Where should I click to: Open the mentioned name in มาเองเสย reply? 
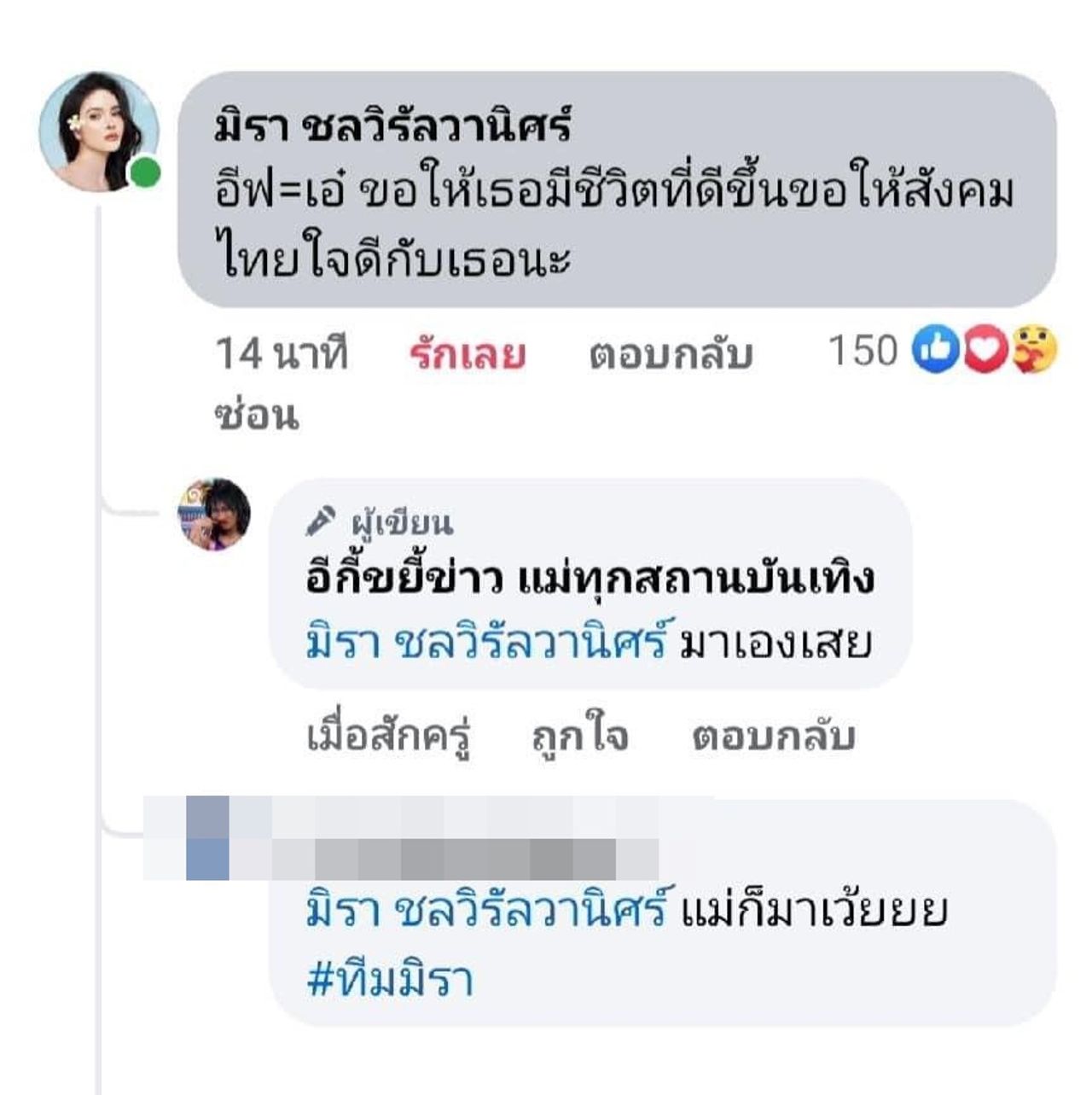[485, 642]
